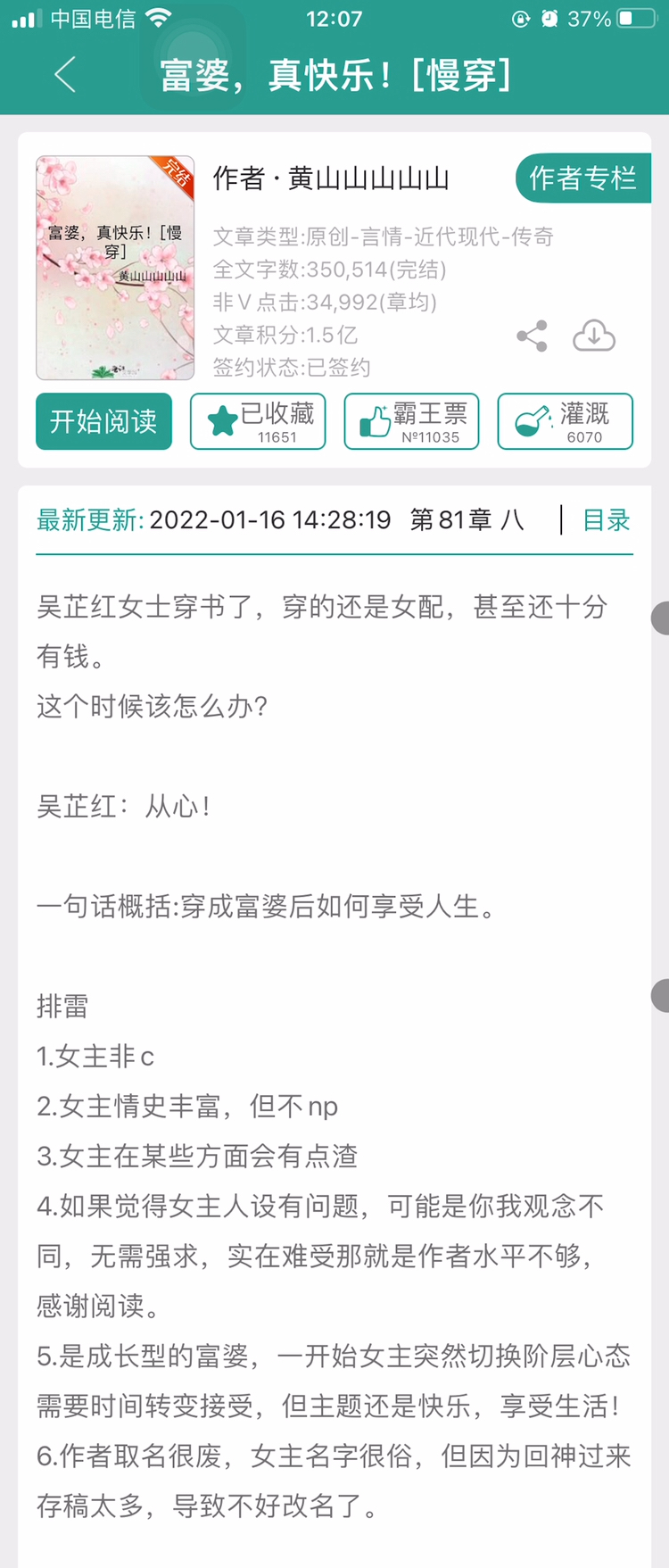Viewport: 669px width, 1568px height.
Task: Tap the back arrow to return
Action: (63, 76)
